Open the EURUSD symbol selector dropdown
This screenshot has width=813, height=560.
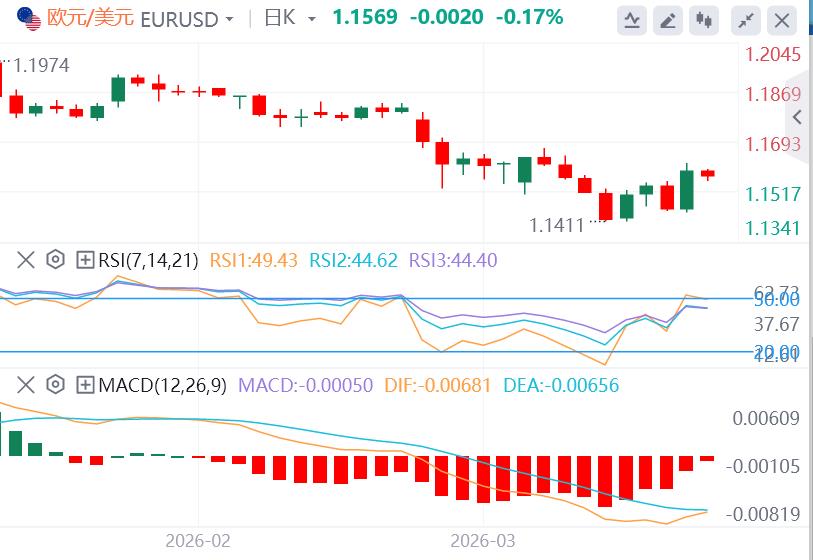231,19
